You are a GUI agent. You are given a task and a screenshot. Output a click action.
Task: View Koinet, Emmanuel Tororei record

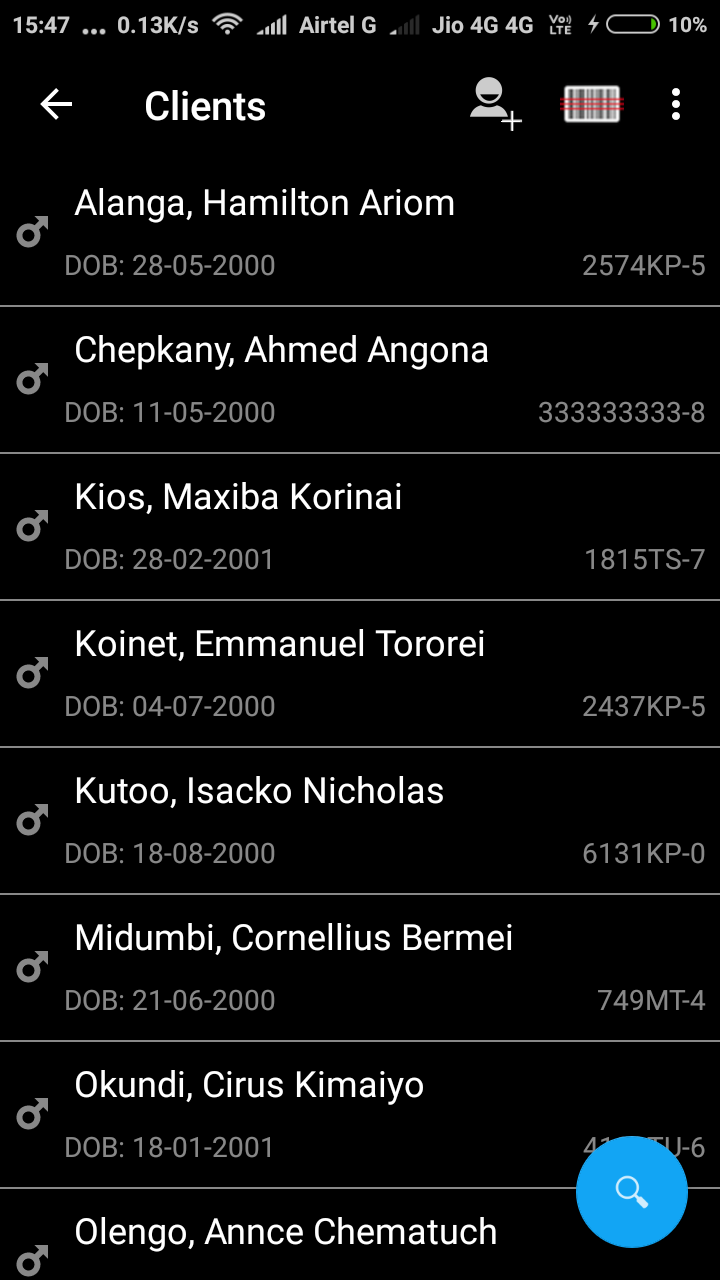pos(360,674)
